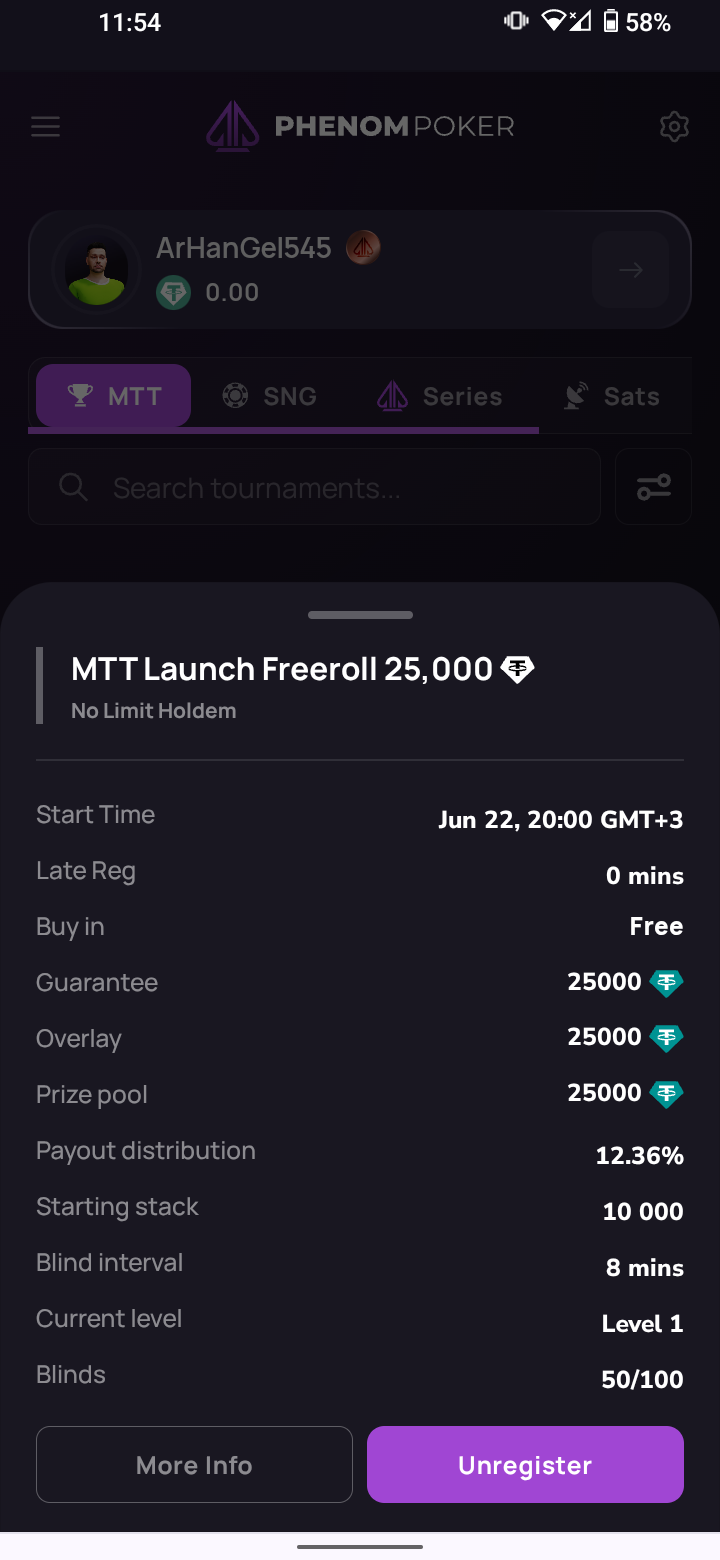Image resolution: width=720 pixels, height=1560 pixels.
Task: Switch to the SNG tab
Action: pyautogui.click(x=269, y=396)
